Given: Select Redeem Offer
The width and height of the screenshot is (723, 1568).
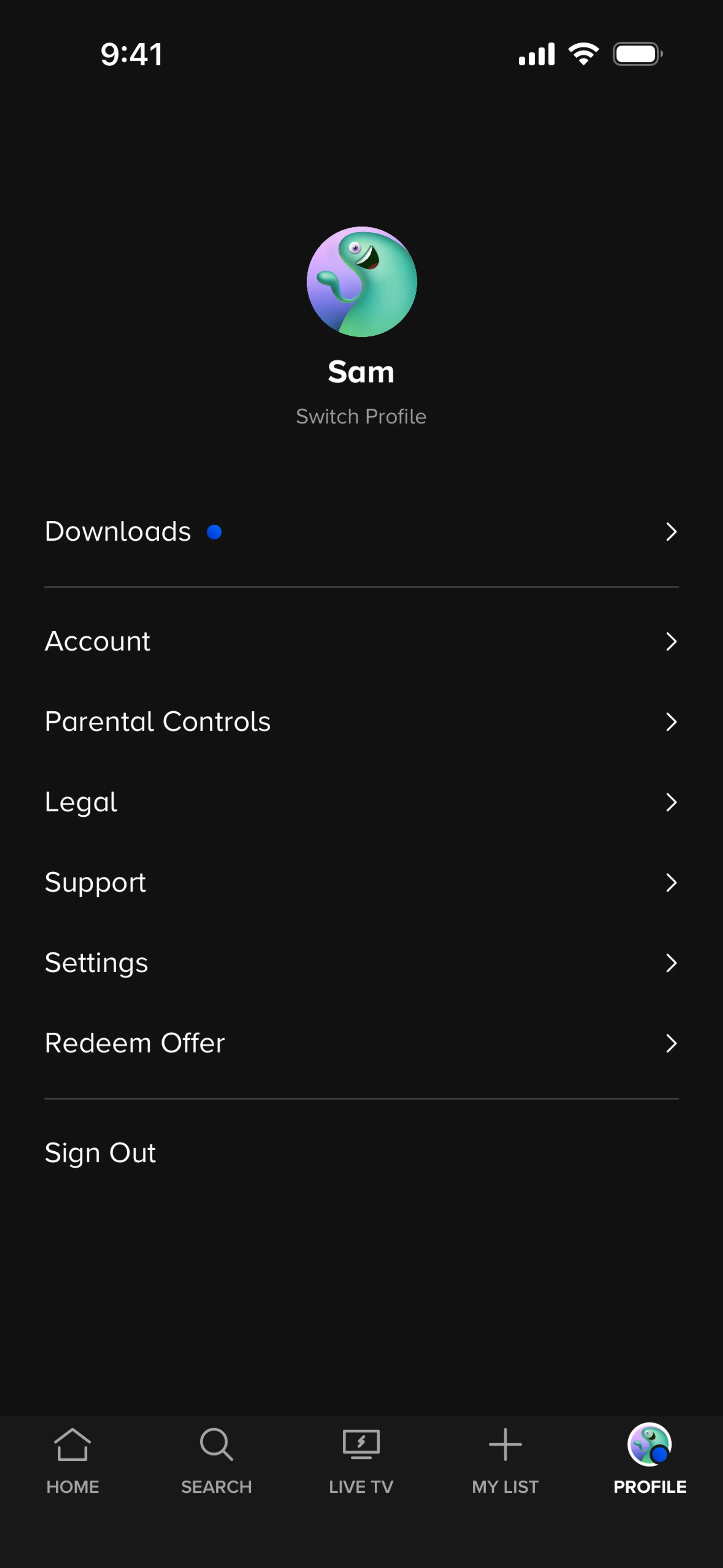Looking at the screenshot, I should point(361,1043).
